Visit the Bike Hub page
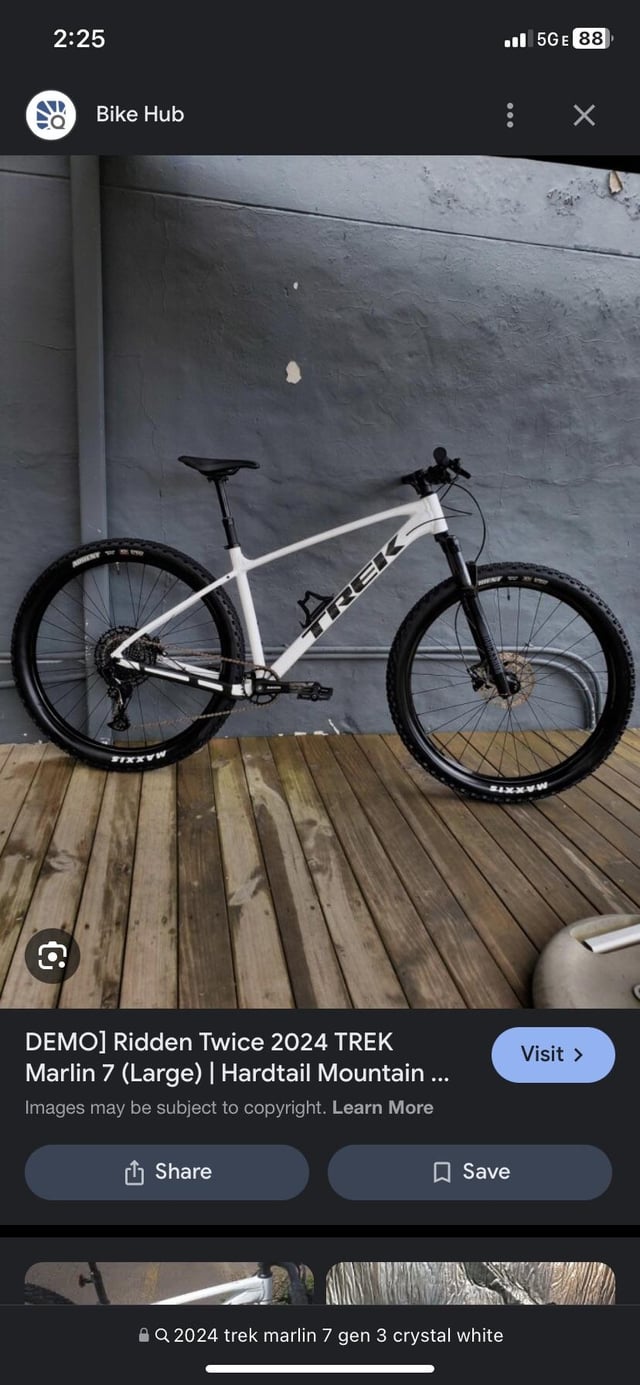Viewport: 640px width, 1385px height. [x=552, y=1054]
